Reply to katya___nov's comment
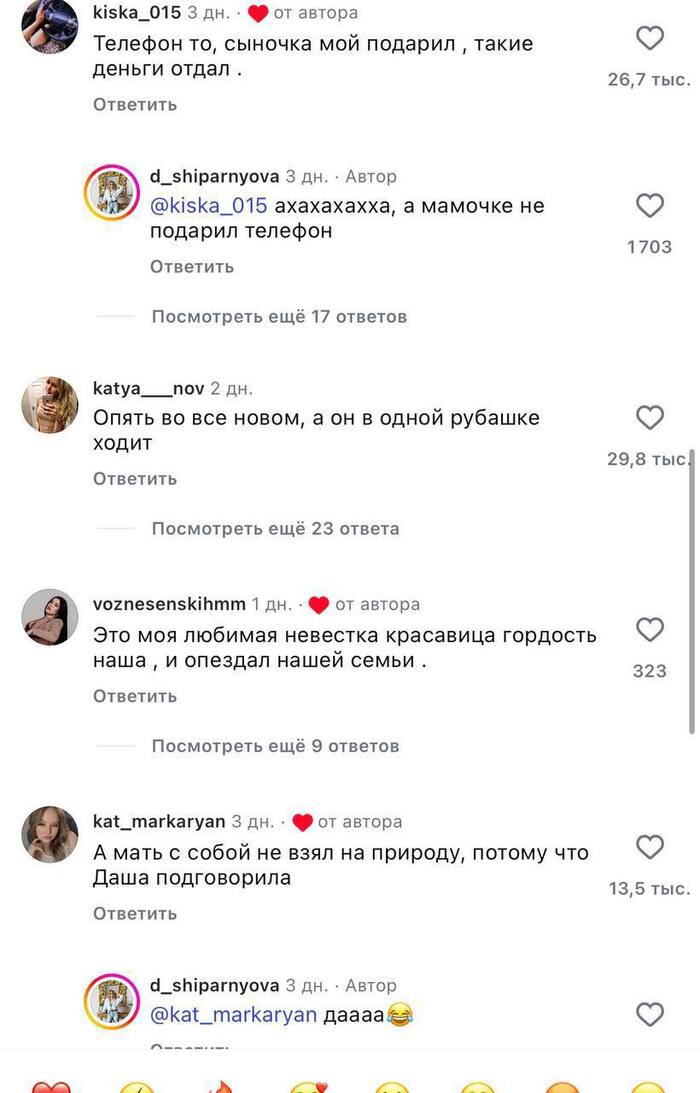The image size is (700, 1093). point(135,479)
